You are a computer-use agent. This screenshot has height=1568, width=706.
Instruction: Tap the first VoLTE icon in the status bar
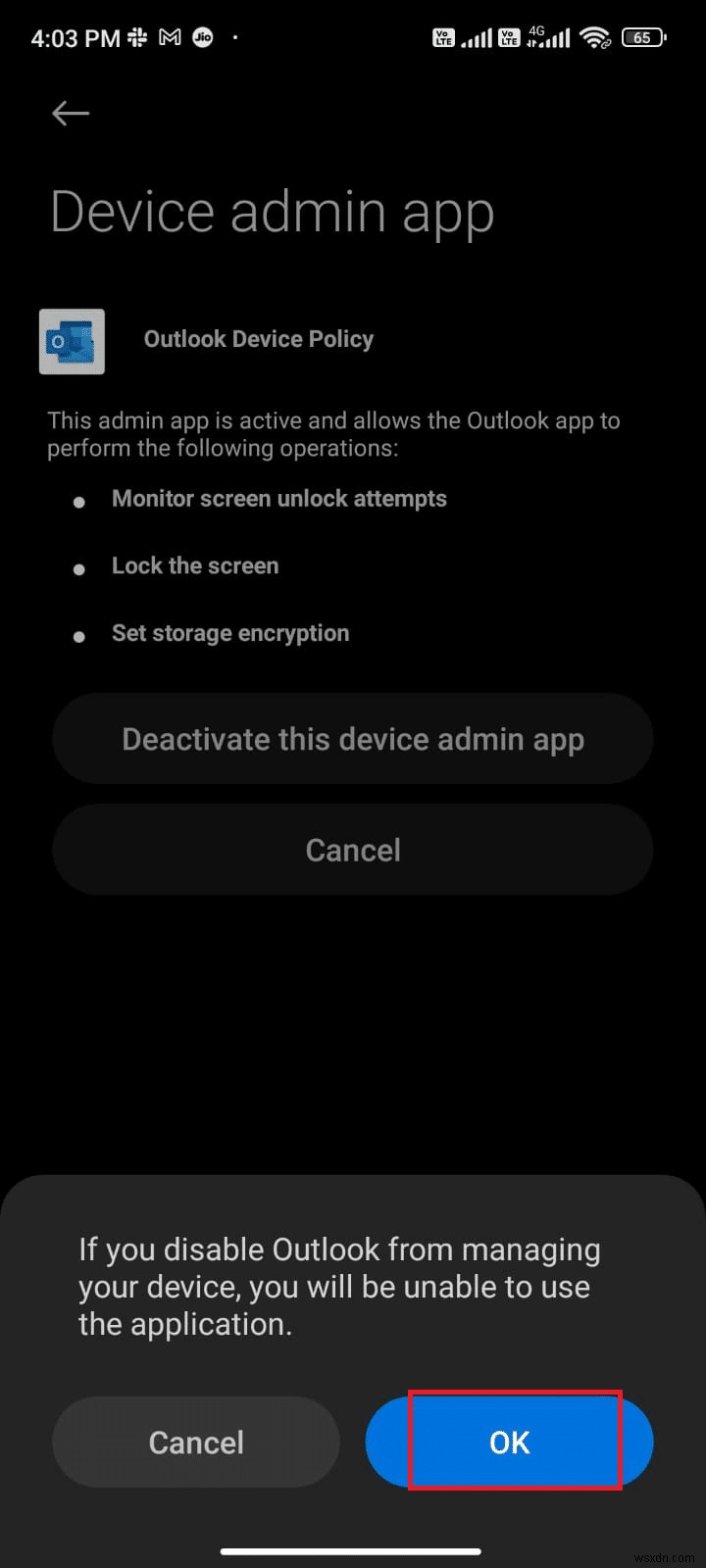(443, 36)
